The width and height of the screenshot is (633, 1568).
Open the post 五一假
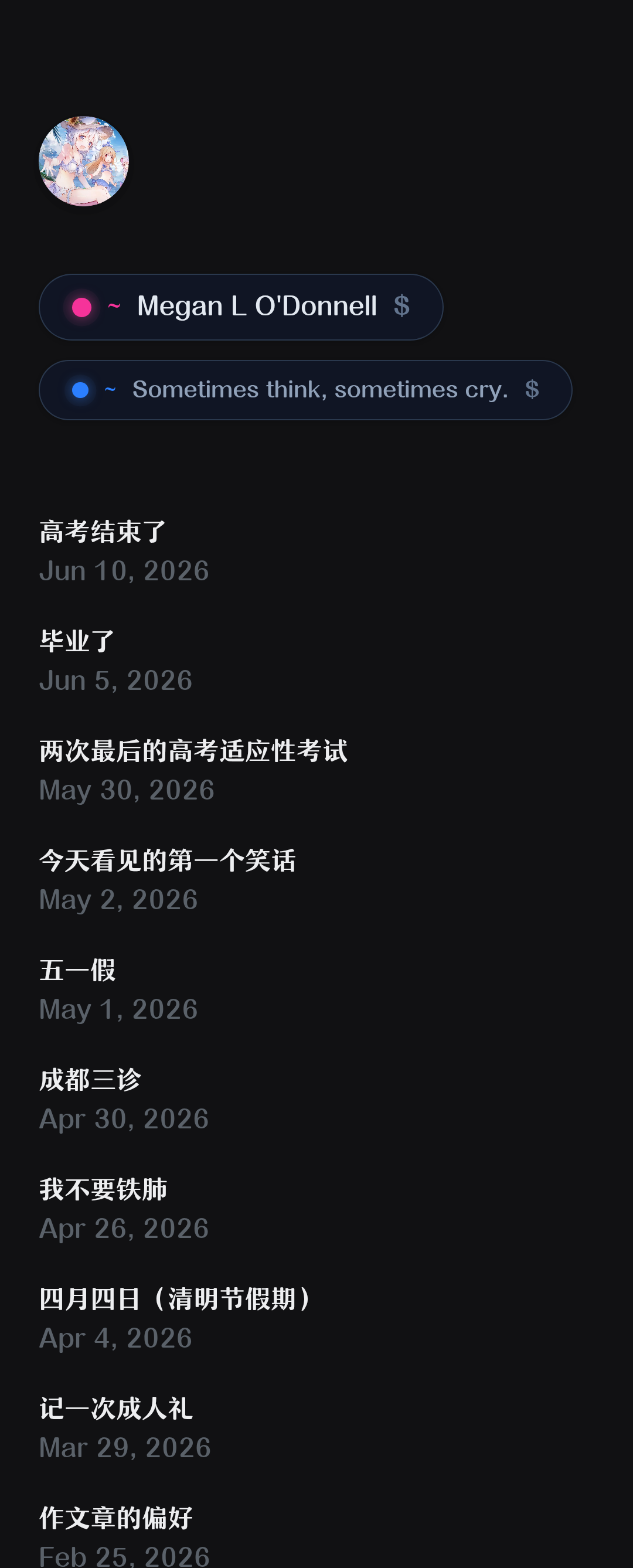pos(77,970)
